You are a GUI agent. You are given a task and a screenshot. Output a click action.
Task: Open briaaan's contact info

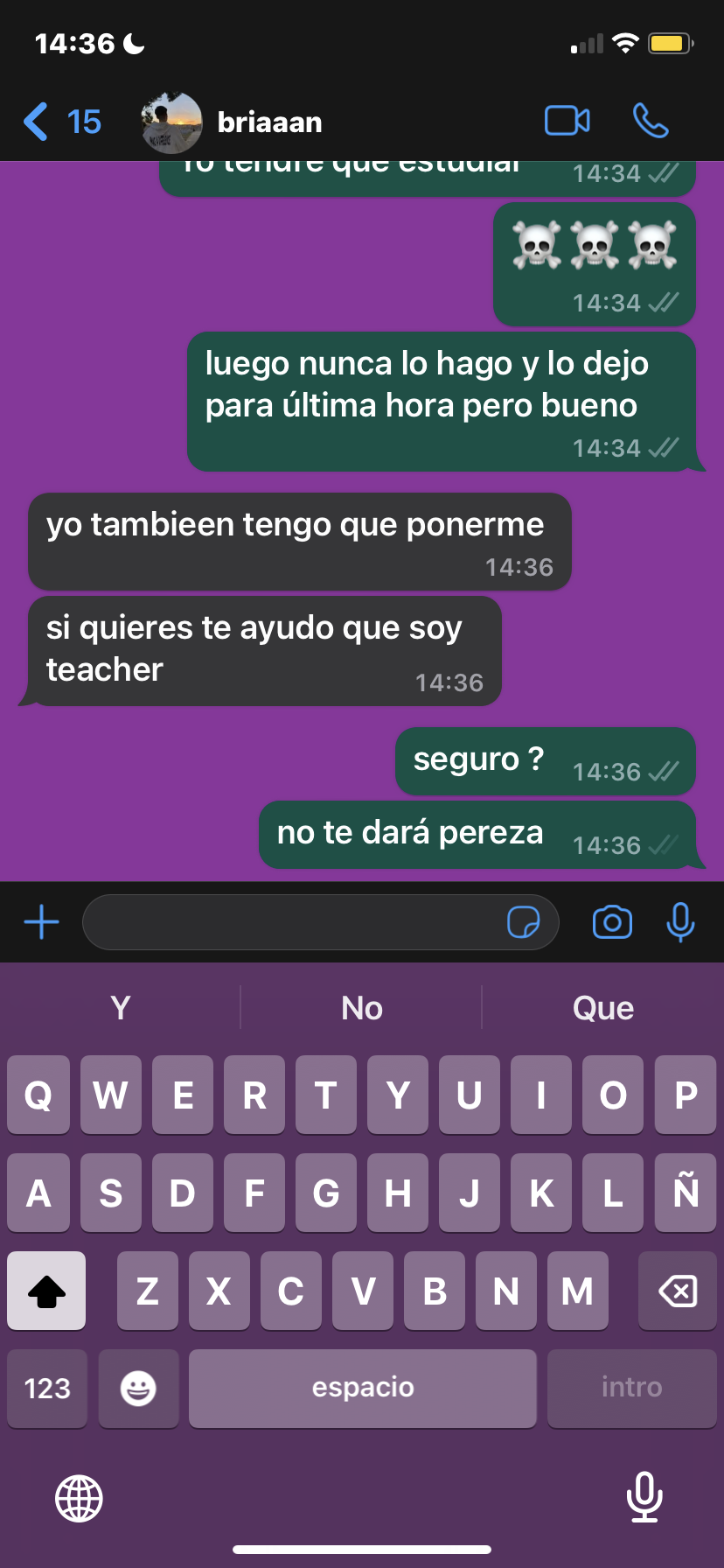click(268, 122)
